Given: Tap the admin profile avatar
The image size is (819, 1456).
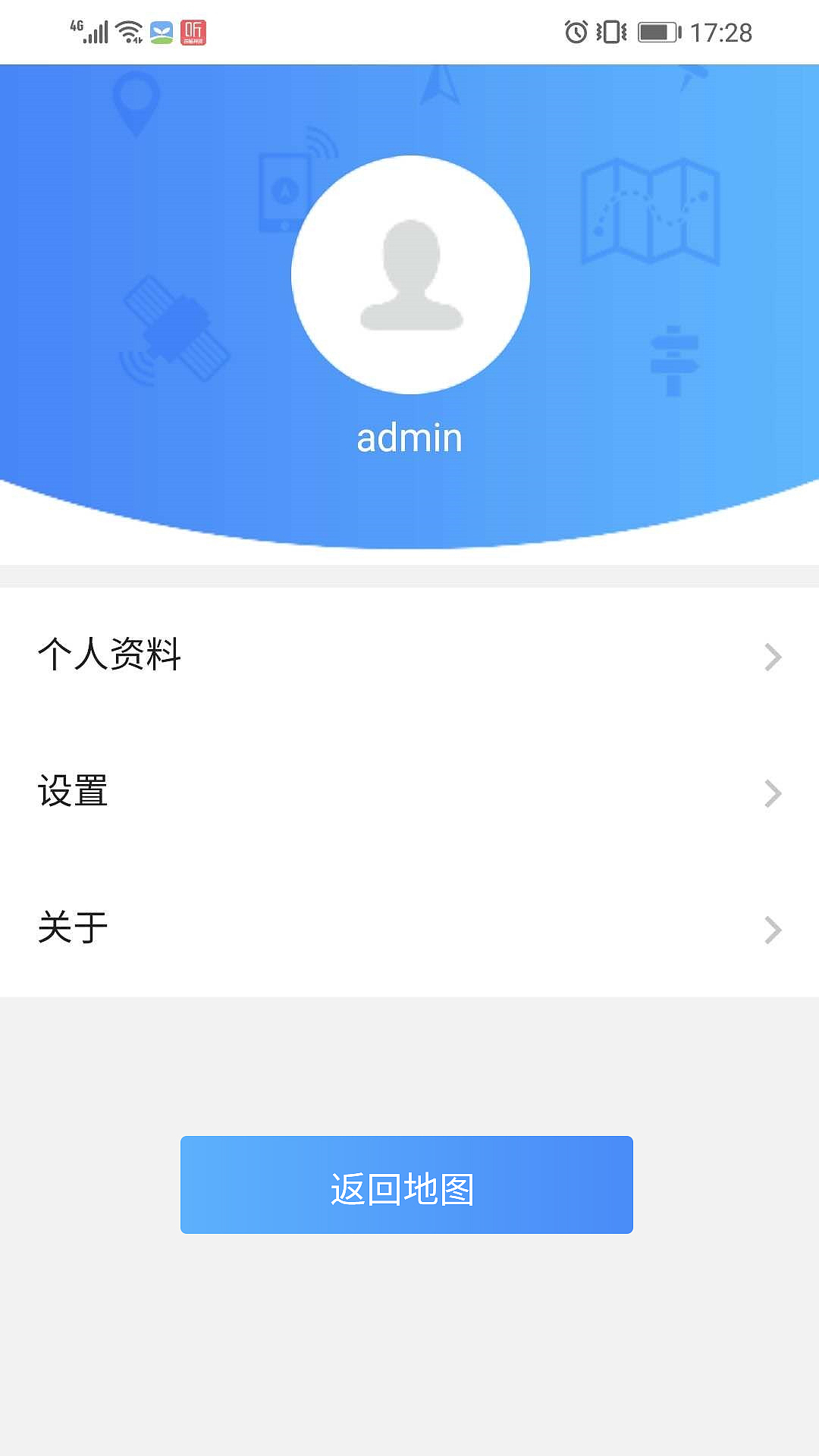Looking at the screenshot, I should tap(410, 275).
